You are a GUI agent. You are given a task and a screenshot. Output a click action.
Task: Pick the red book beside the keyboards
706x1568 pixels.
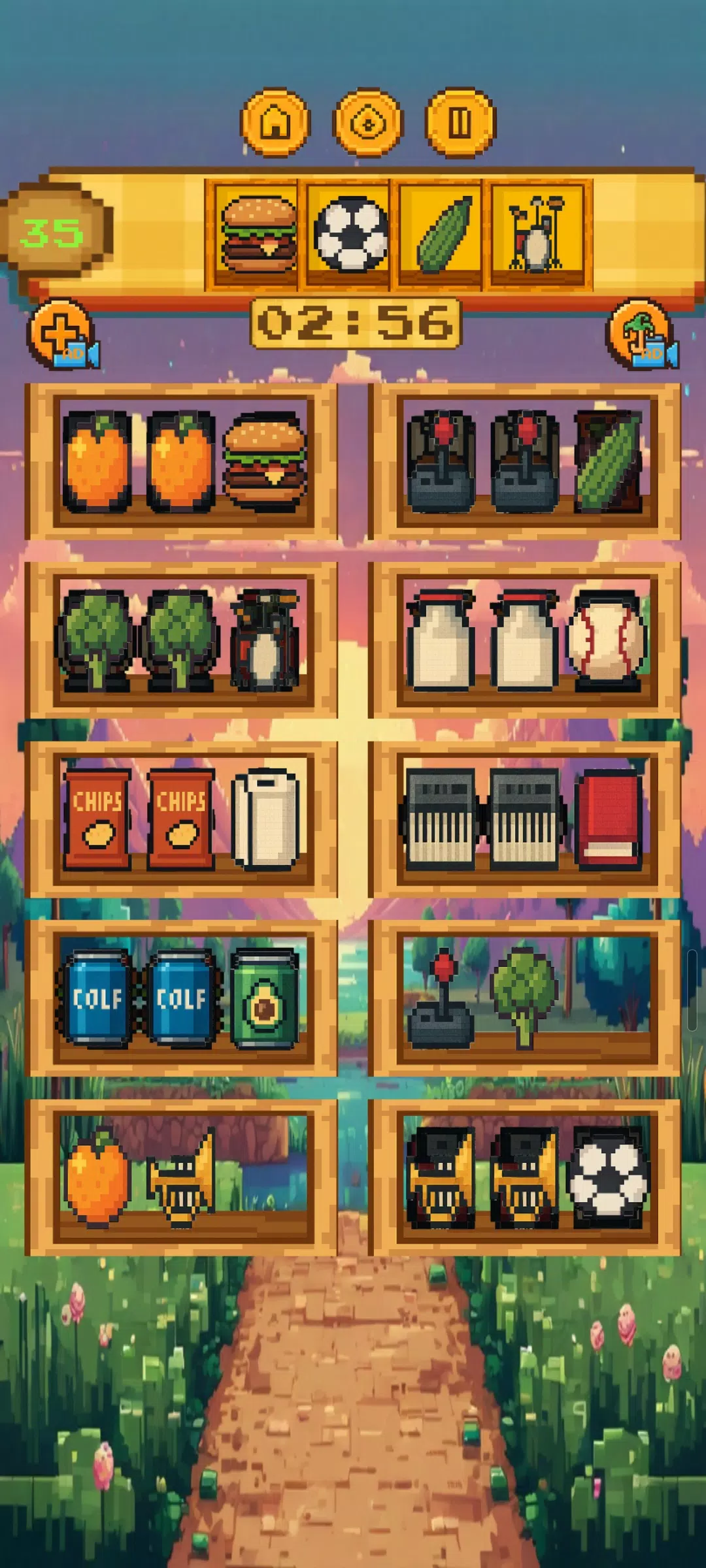click(x=608, y=819)
